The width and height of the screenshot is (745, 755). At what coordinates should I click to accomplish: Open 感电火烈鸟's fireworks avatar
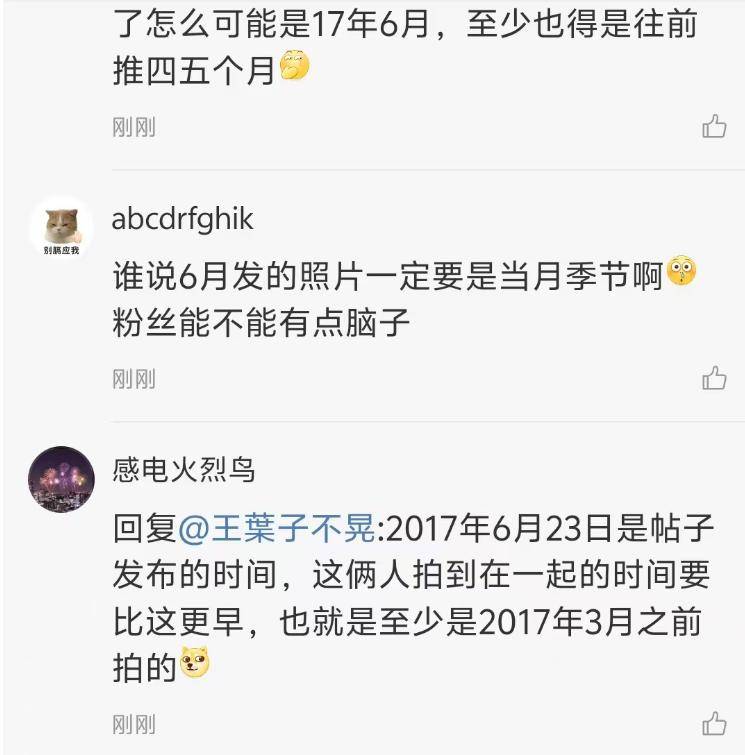point(61,479)
